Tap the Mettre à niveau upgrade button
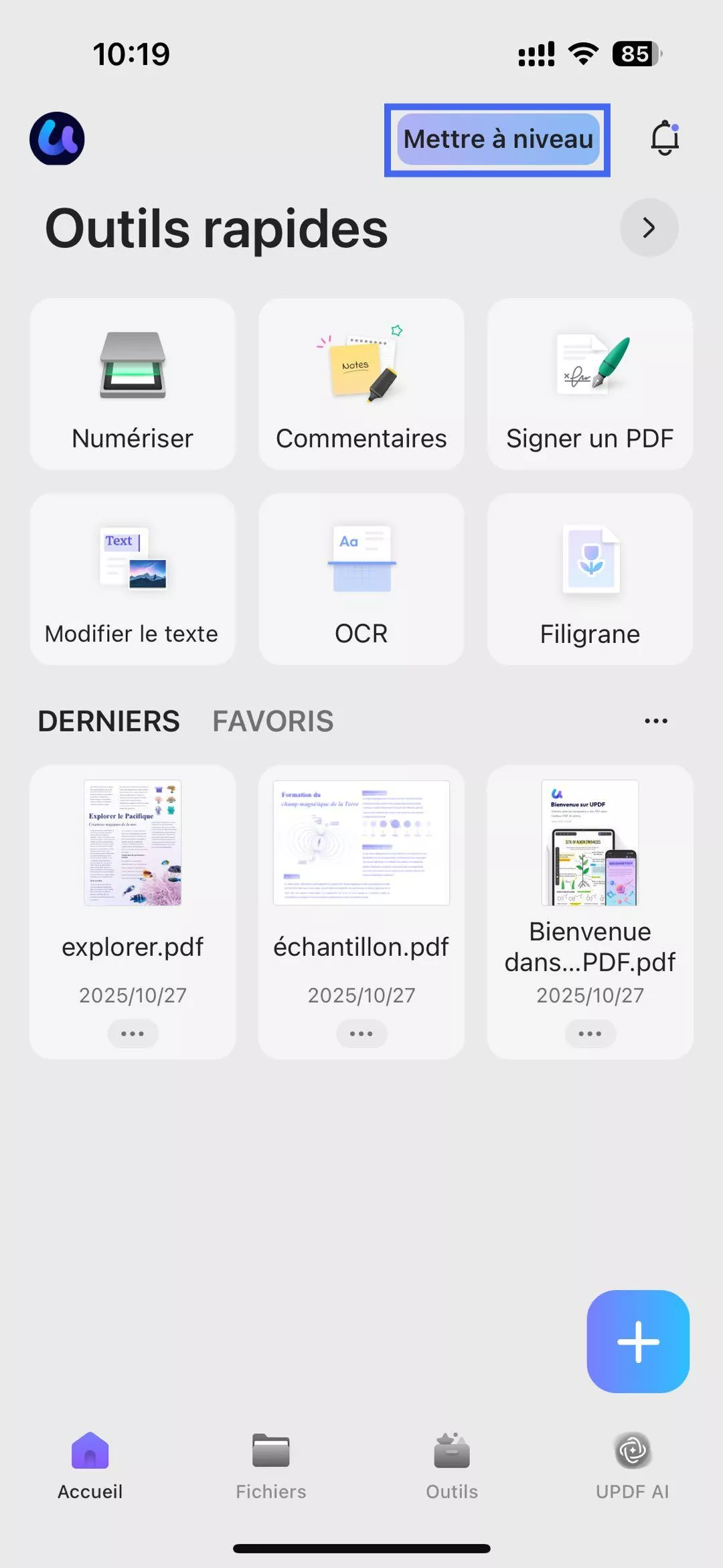Image resolution: width=723 pixels, height=1568 pixels. pyautogui.click(x=497, y=139)
